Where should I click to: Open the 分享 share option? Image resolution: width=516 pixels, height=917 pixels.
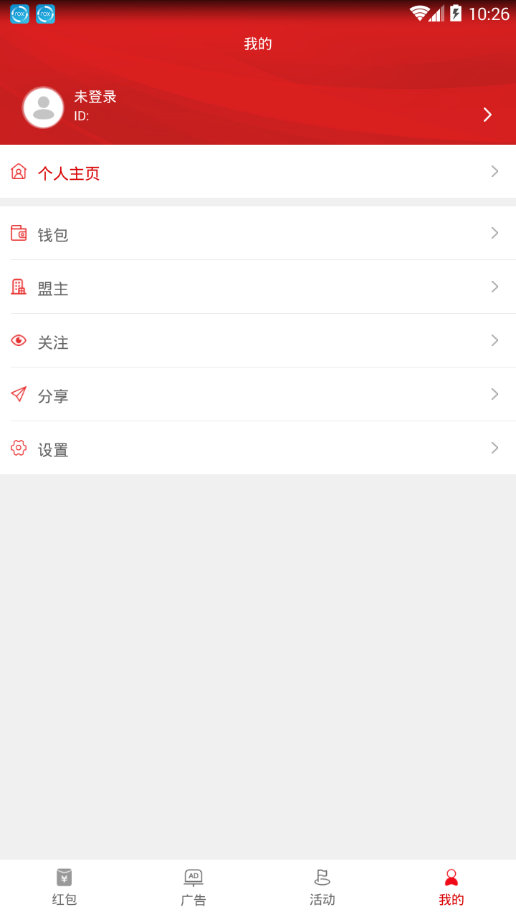pos(258,394)
